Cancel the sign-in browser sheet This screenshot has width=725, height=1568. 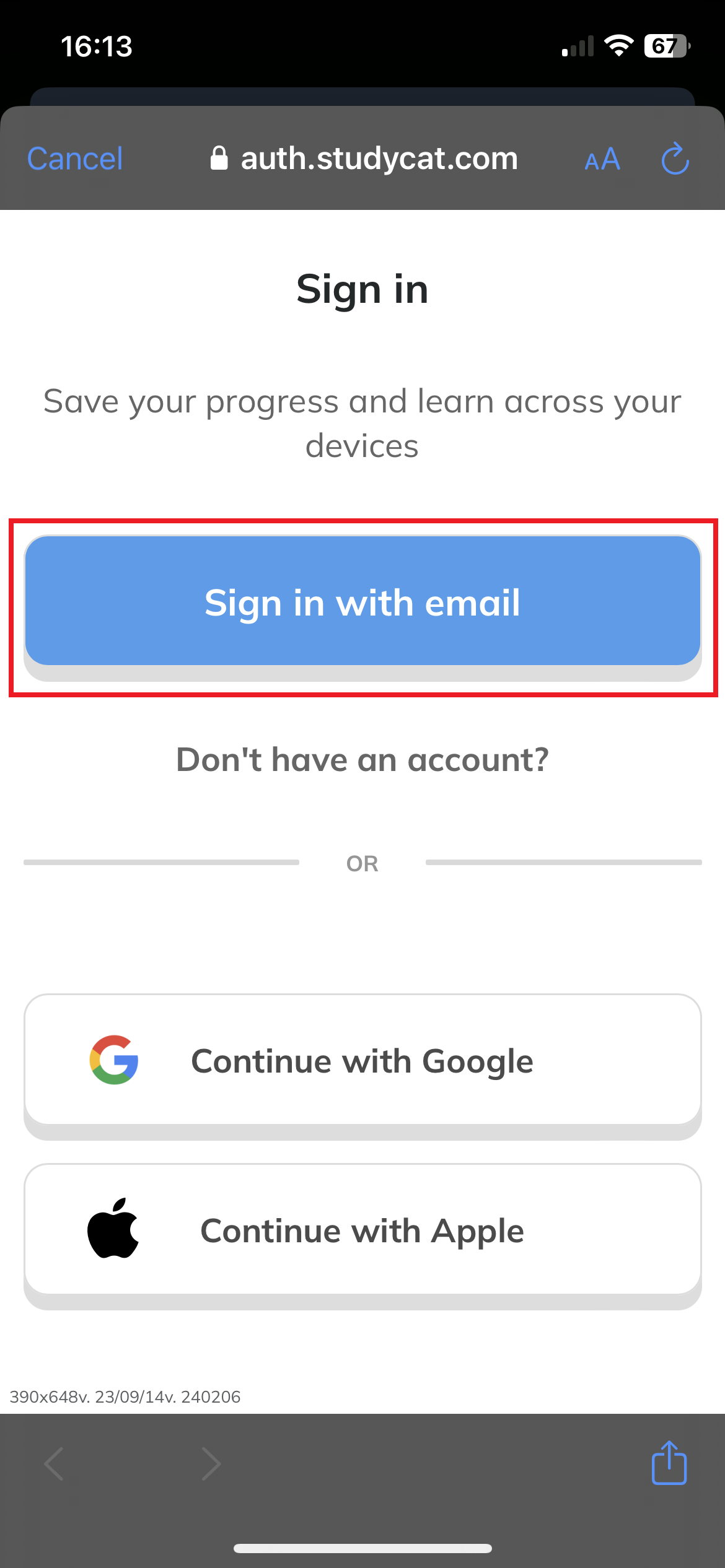(75, 159)
